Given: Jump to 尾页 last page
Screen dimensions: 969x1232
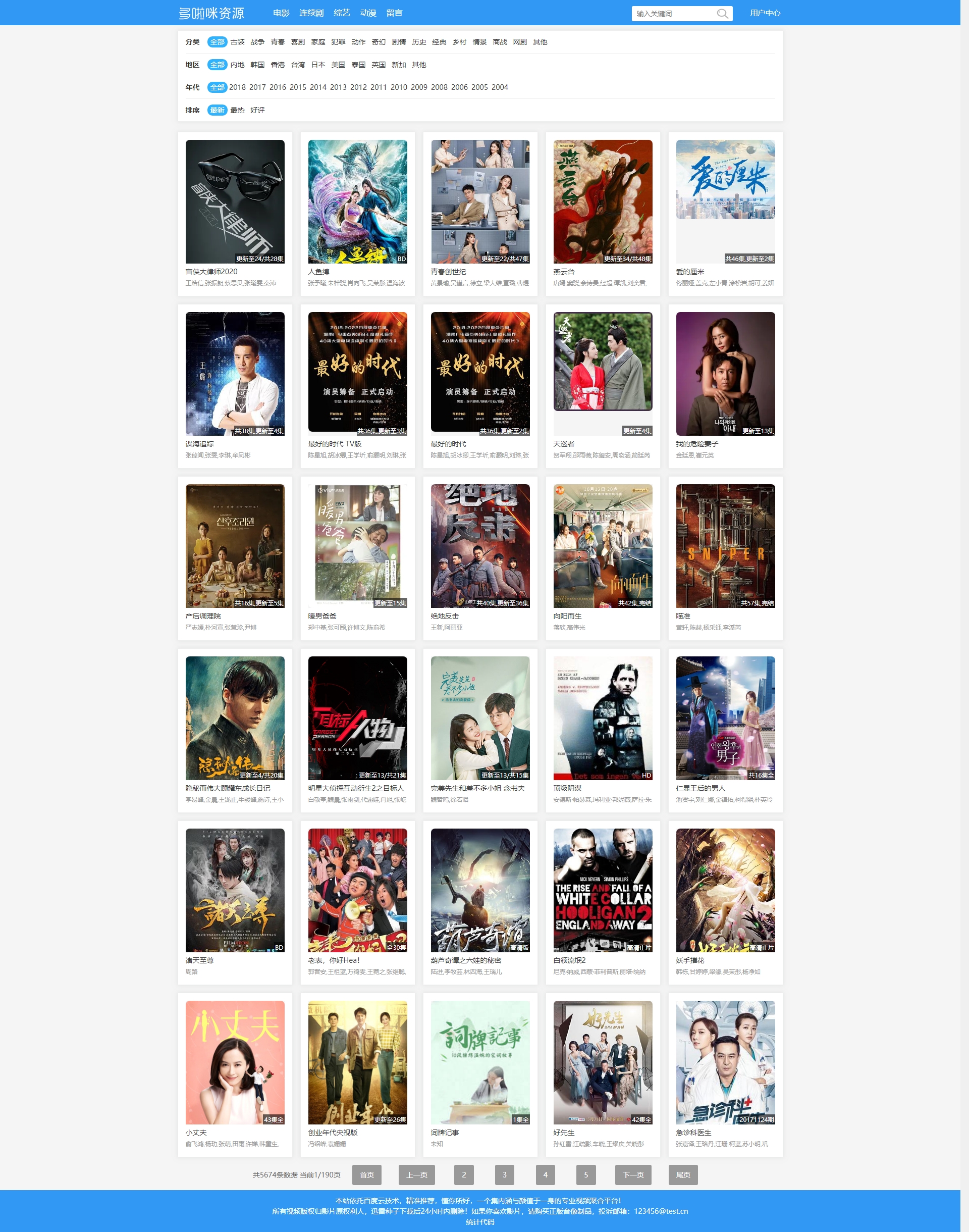Looking at the screenshot, I should (683, 1174).
